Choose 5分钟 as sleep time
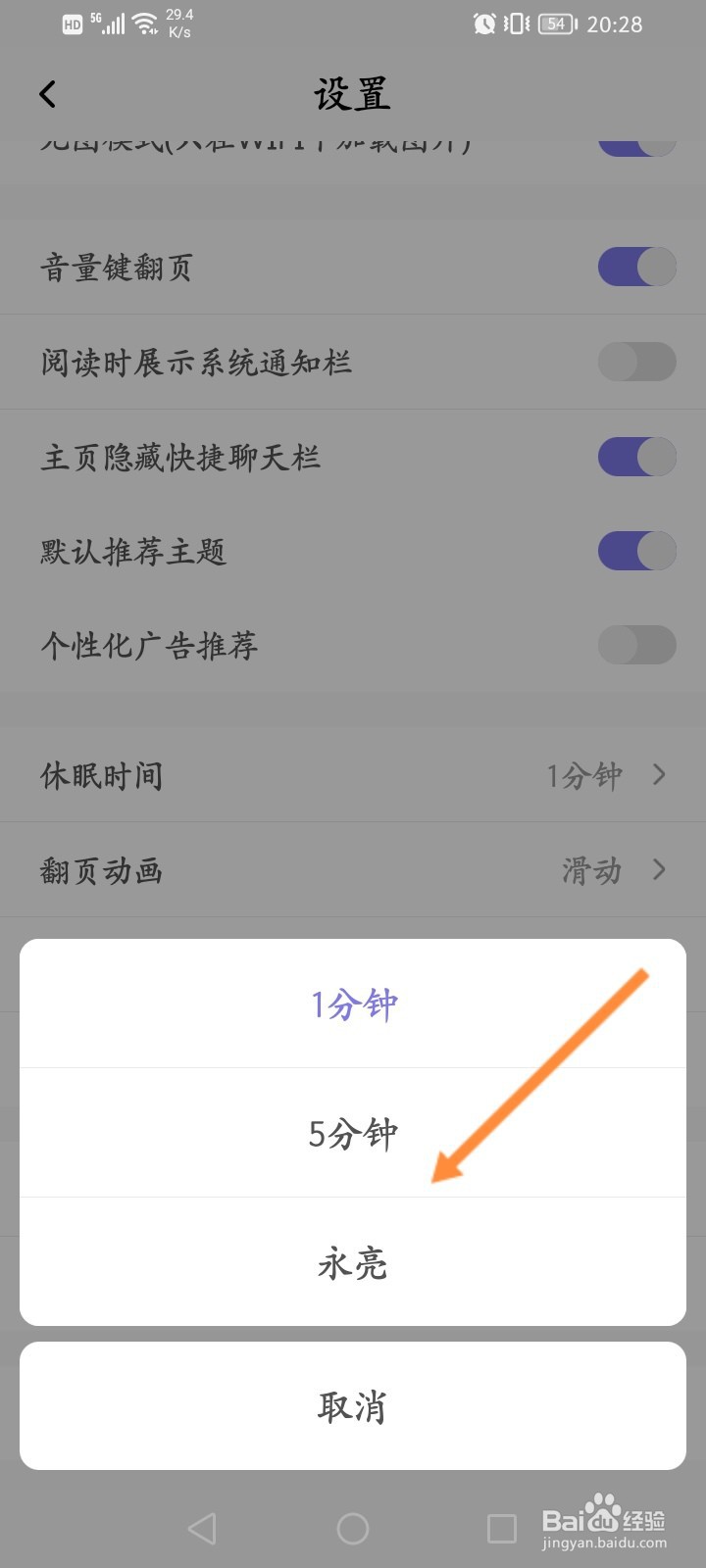 tap(353, 1133)
